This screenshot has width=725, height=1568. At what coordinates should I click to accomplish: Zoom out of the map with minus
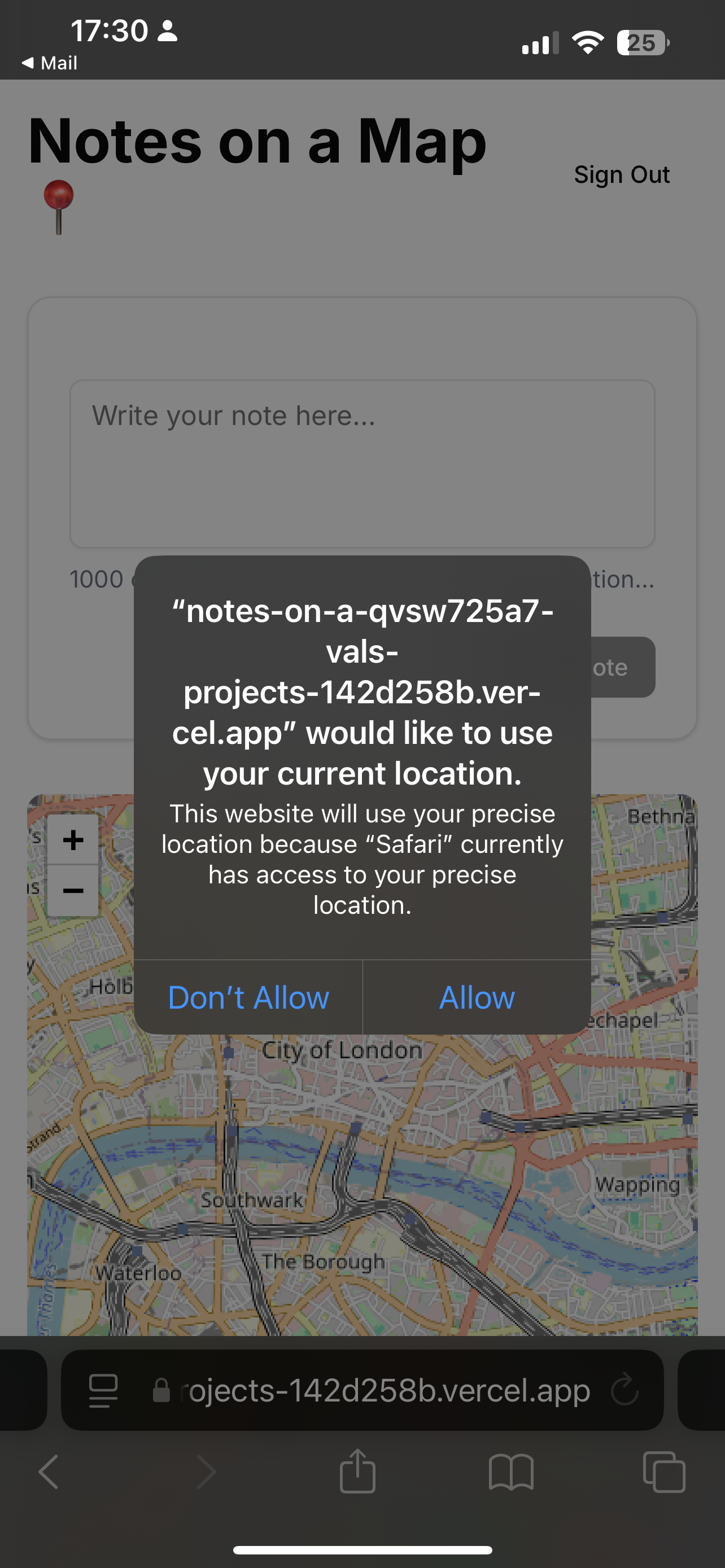73,891
